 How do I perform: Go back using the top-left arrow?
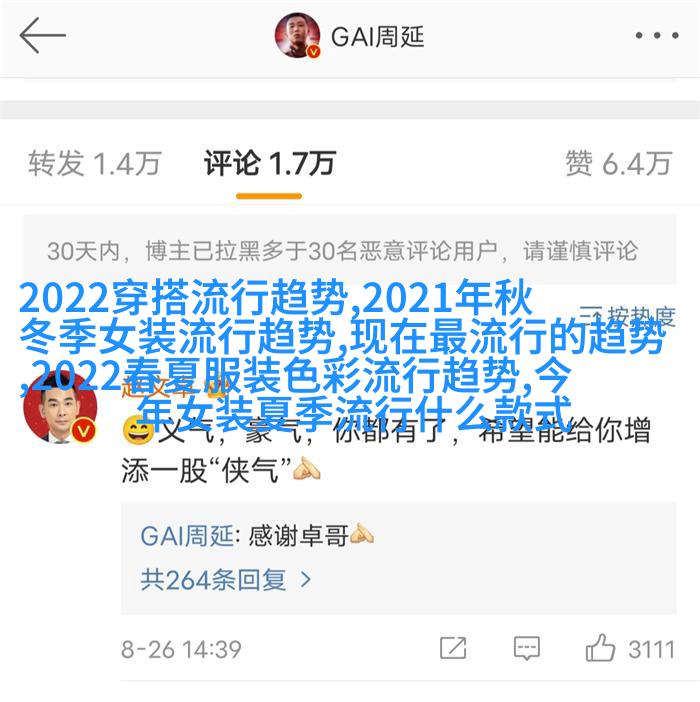pyautogui.click(x=42, y=36)
